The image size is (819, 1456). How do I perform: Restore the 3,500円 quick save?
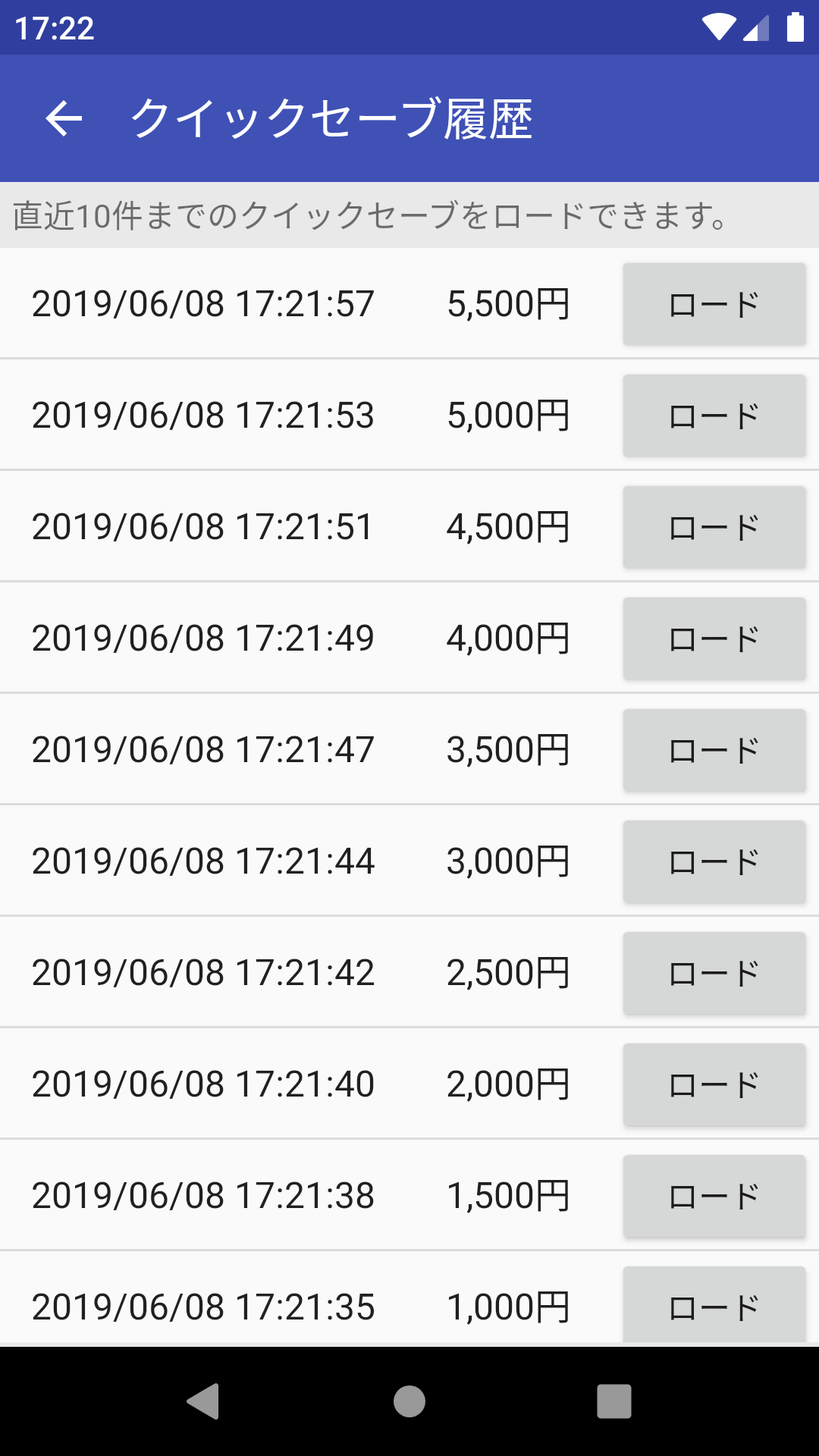714,750
